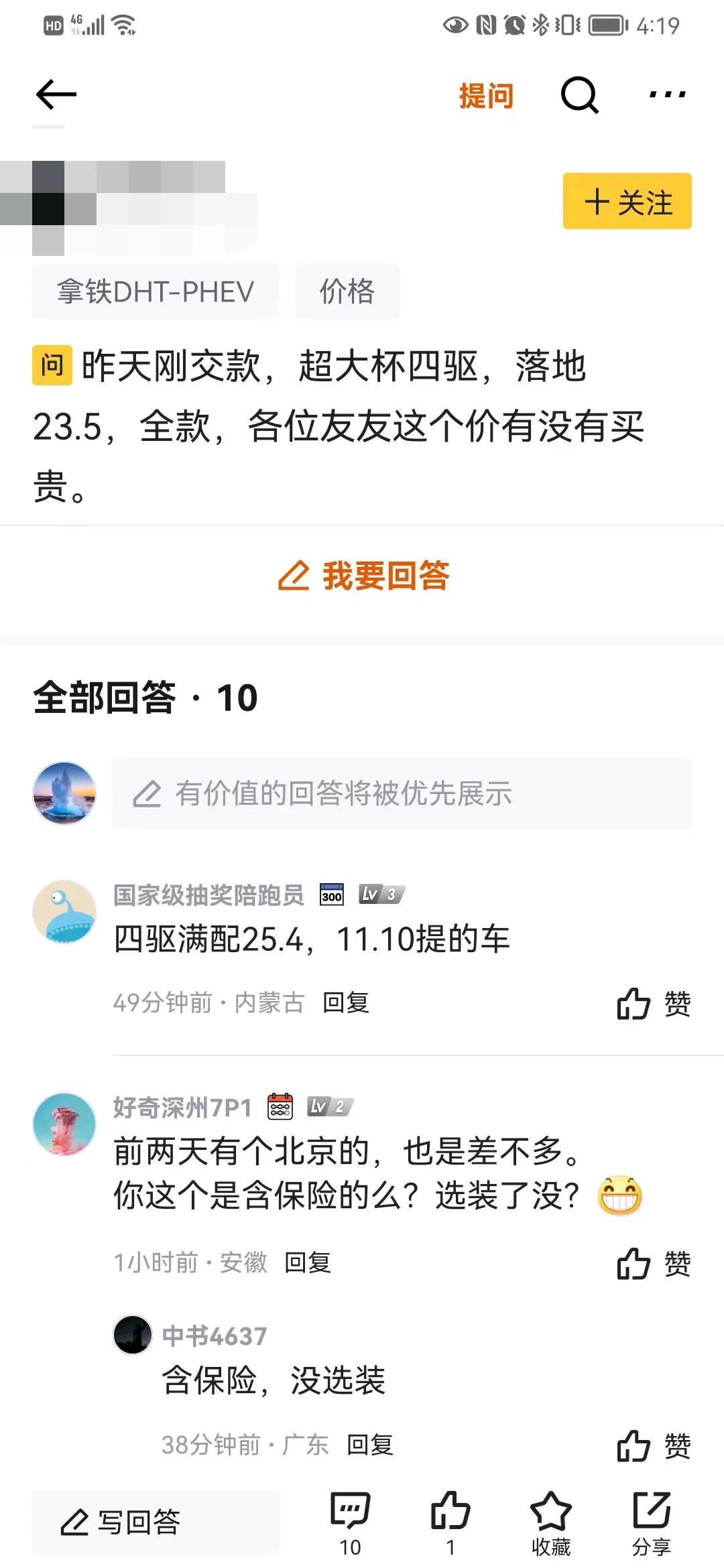Tap 我要回答 to answer the question
Viewport: 724px width, 1568px height.
coord(363,576)
